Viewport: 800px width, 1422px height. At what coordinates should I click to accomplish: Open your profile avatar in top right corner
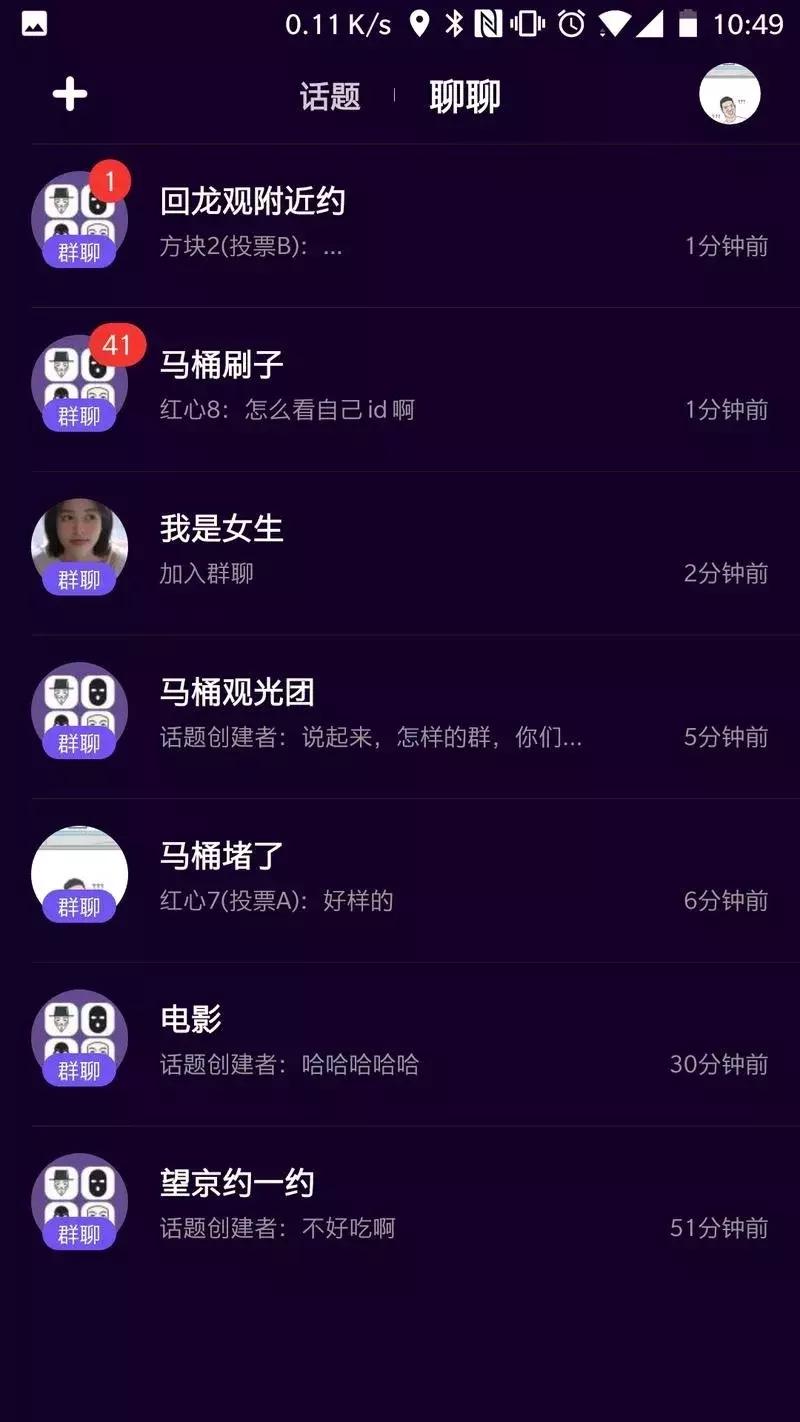click(x=730, y=94)
